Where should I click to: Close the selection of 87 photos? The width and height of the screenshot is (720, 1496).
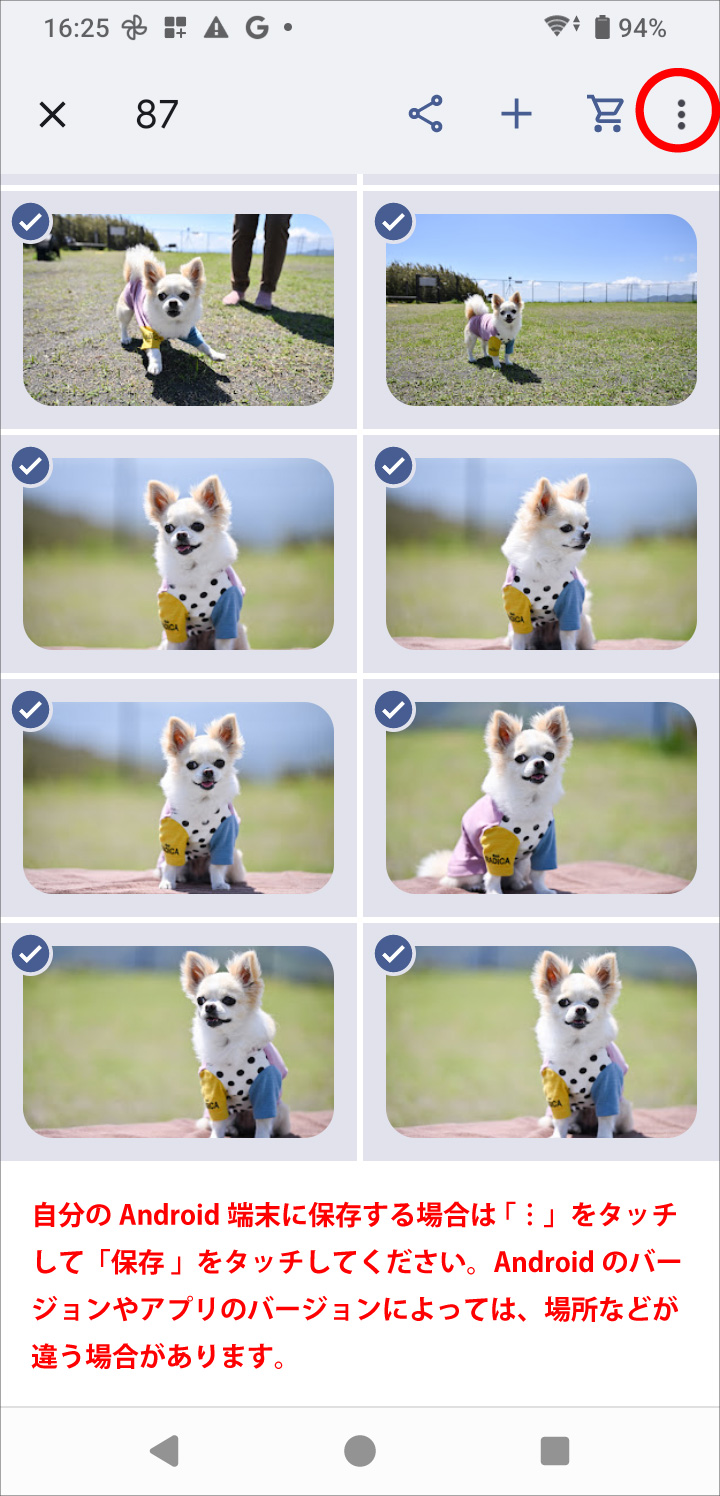click(x=52, y=115)
